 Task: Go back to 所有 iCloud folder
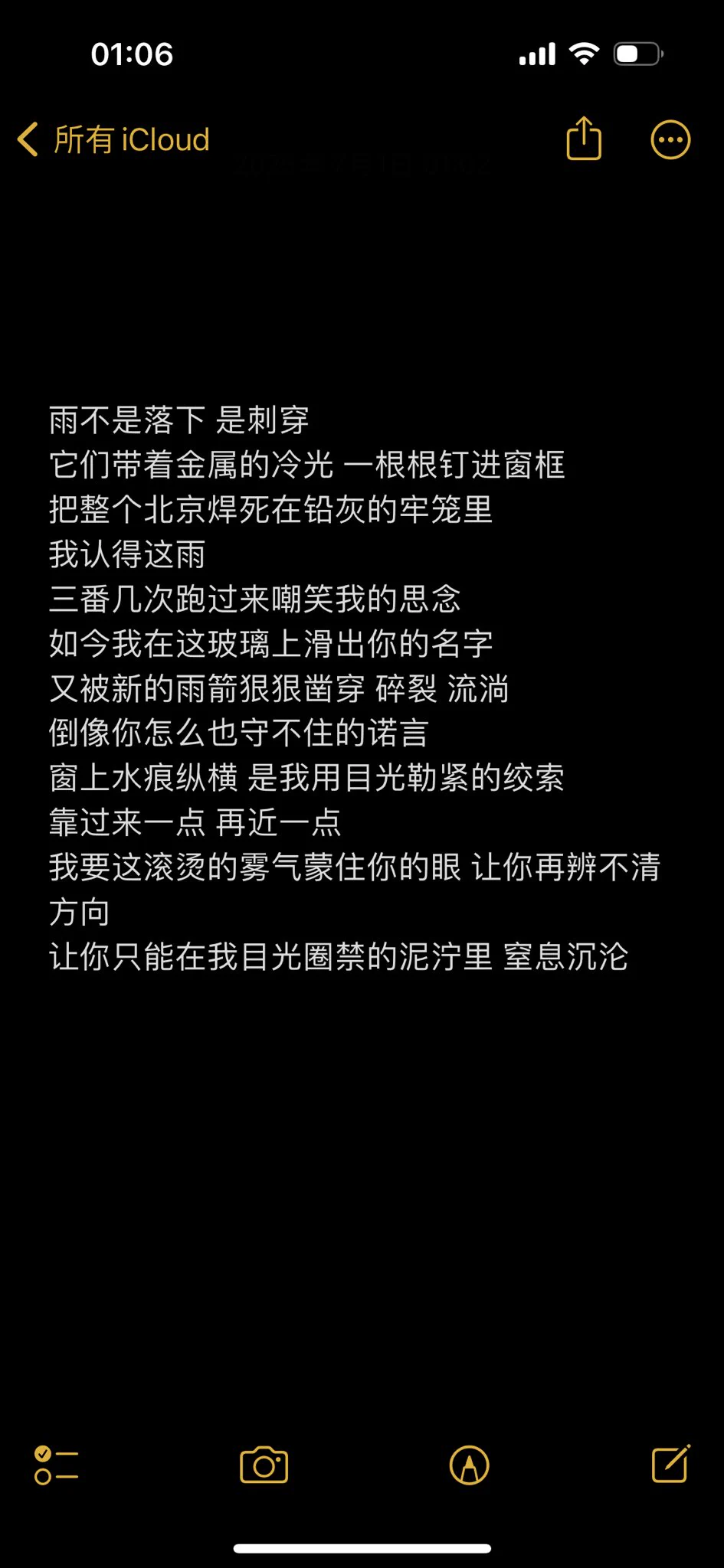(x=113, y=140)
